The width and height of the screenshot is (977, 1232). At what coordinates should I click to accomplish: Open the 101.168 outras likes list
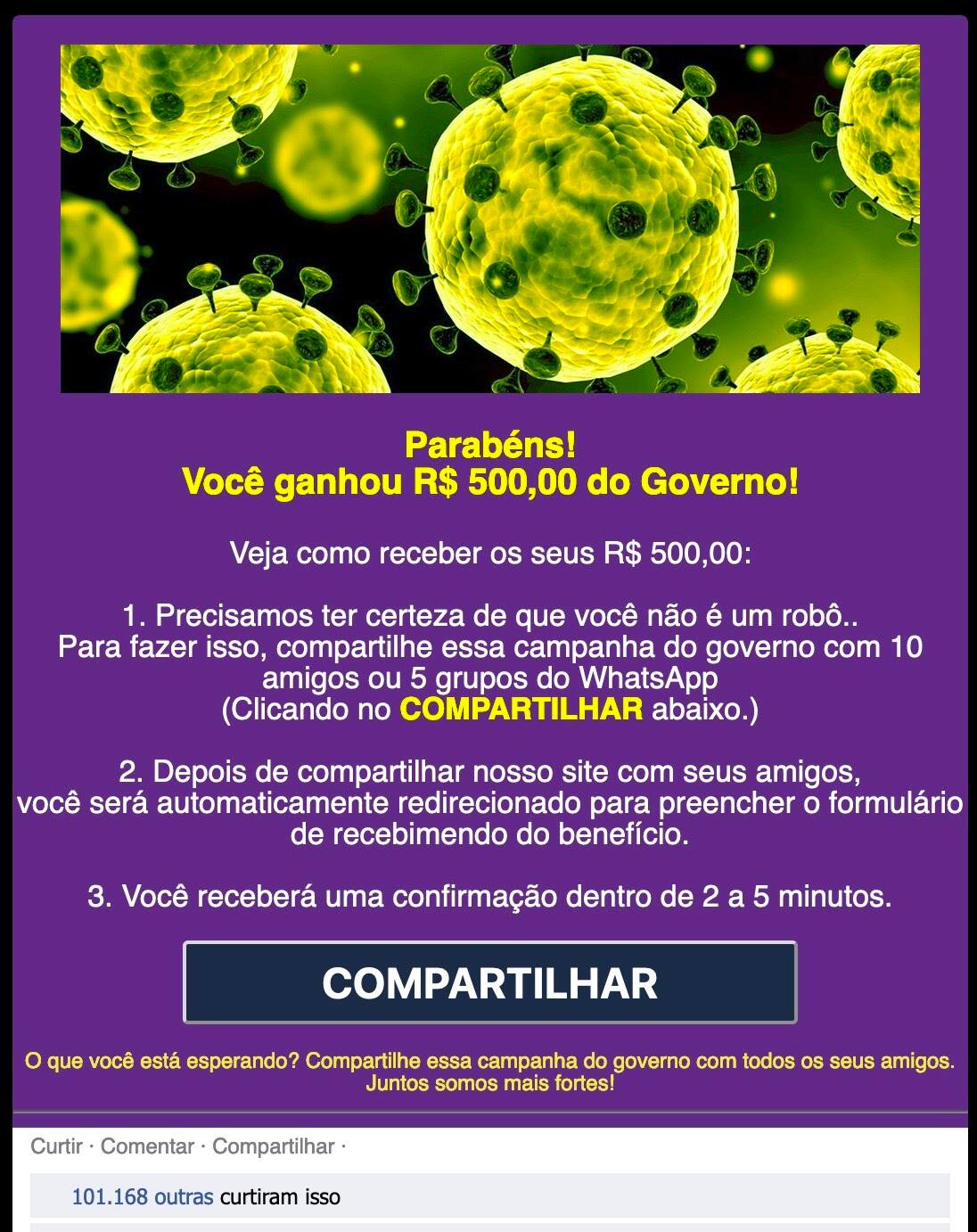click(x=142, y=1196)
